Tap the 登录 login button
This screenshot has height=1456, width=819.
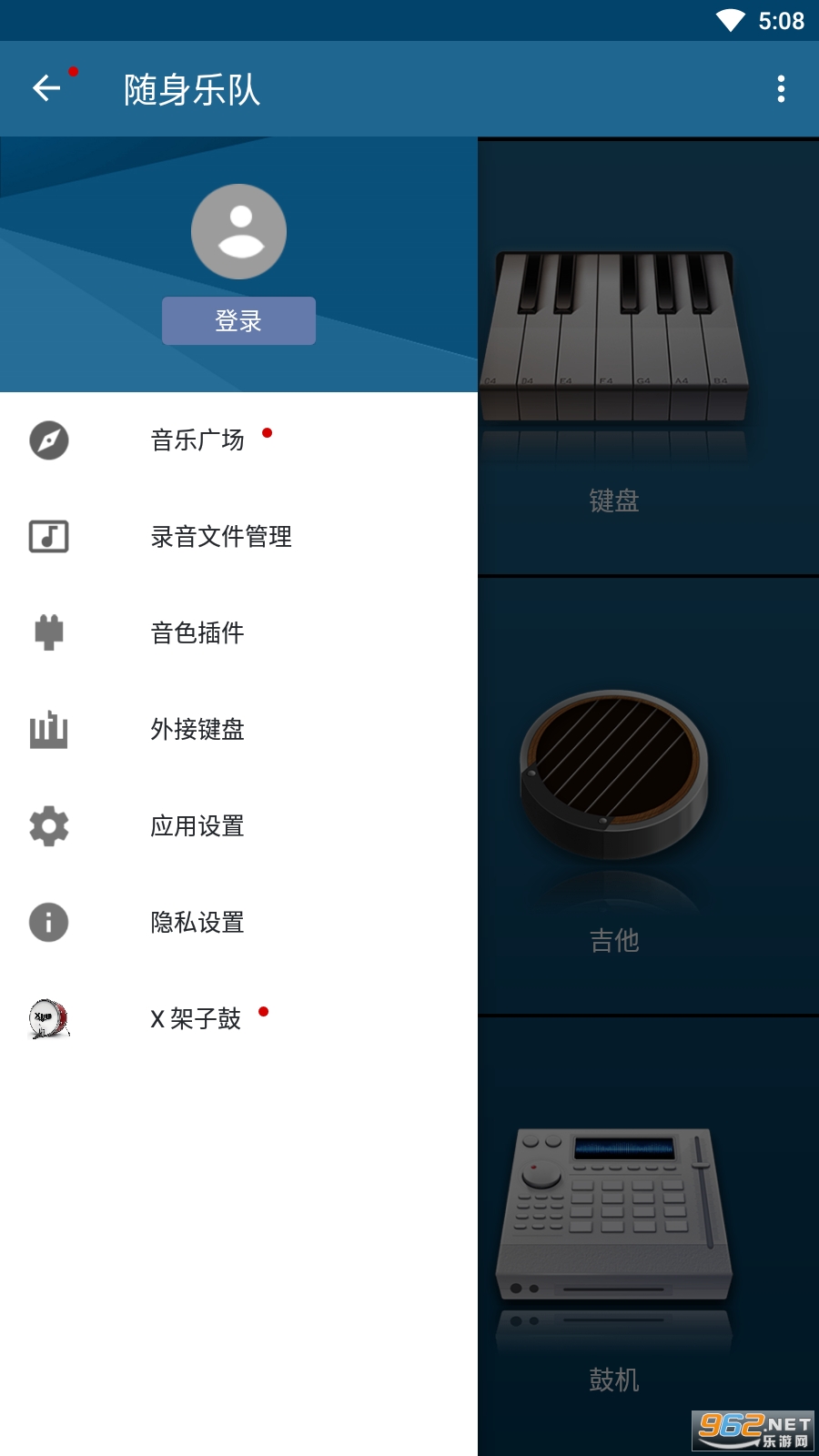[x=238, y=320]
